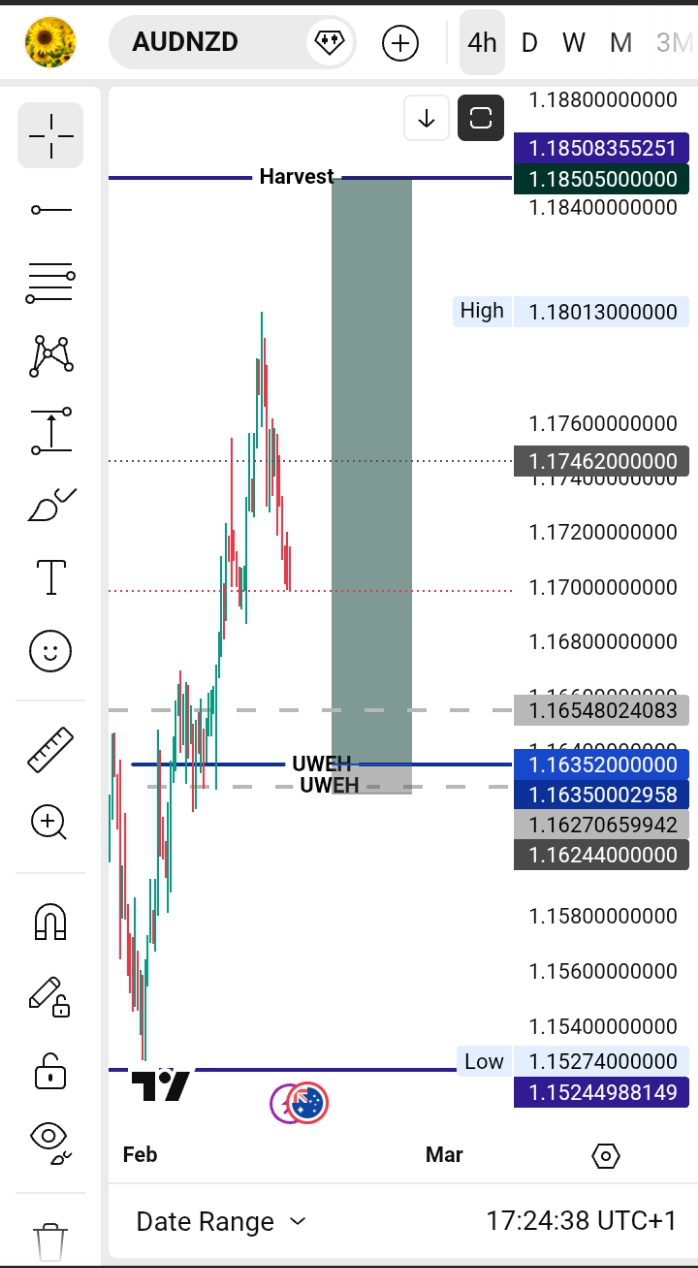The image size is (698, 1268).
Task: Open the Fibonacci retracement tools
Action: tap(50, 281)
